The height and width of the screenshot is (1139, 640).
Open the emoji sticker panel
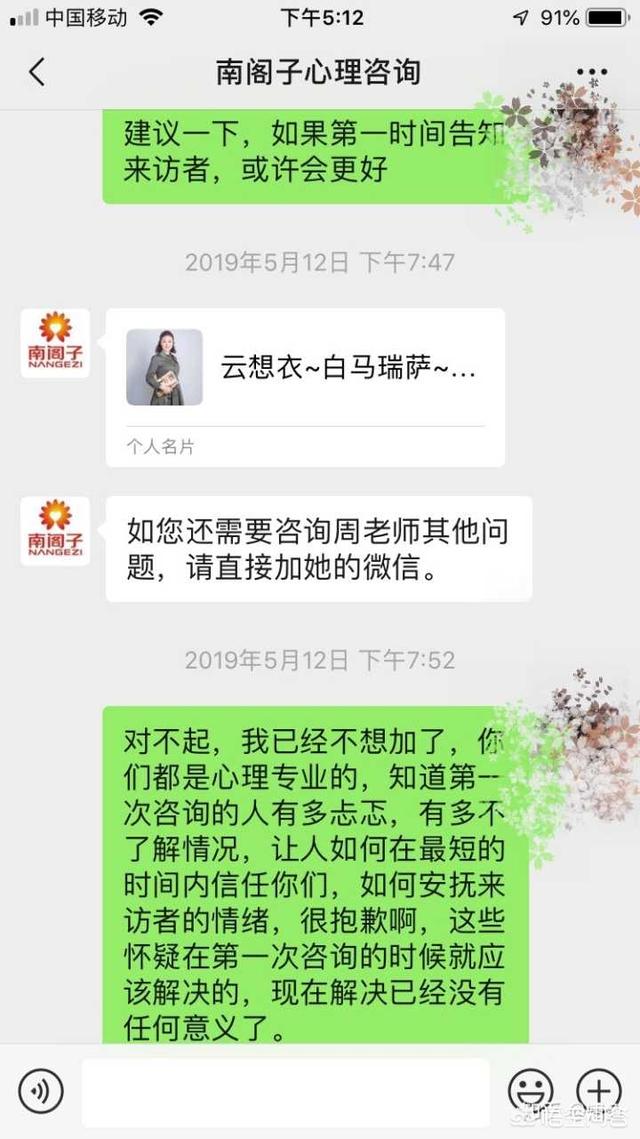pyautogui.click(x=531, y=1090)
